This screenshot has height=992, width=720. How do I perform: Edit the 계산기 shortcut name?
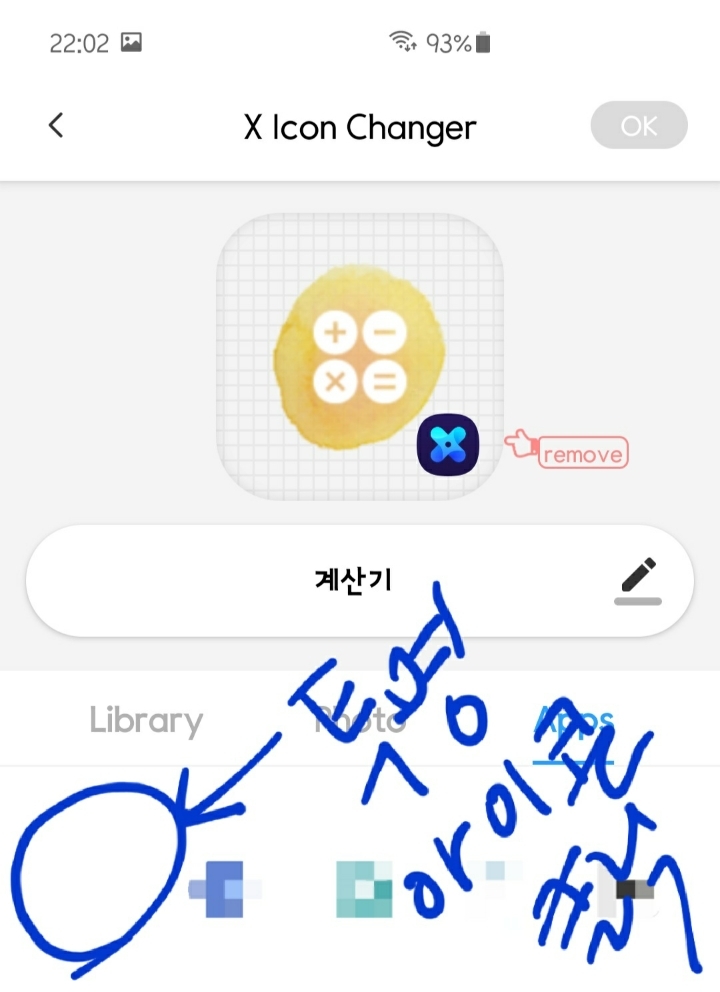pyautogui.click(x=637, y=580)
